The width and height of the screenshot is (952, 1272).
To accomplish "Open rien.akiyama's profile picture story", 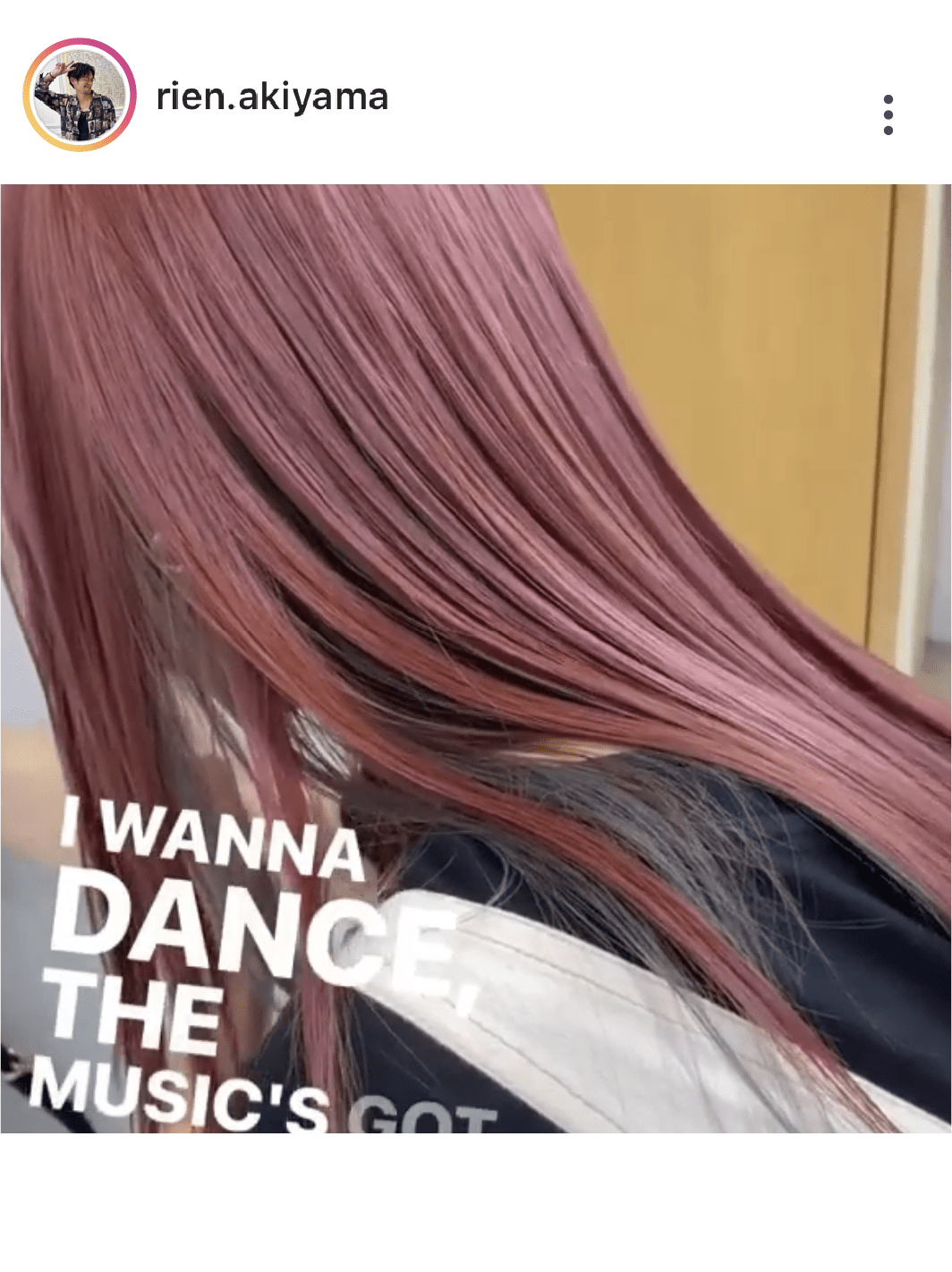I will pyautogui.click(x=80, y=95).
